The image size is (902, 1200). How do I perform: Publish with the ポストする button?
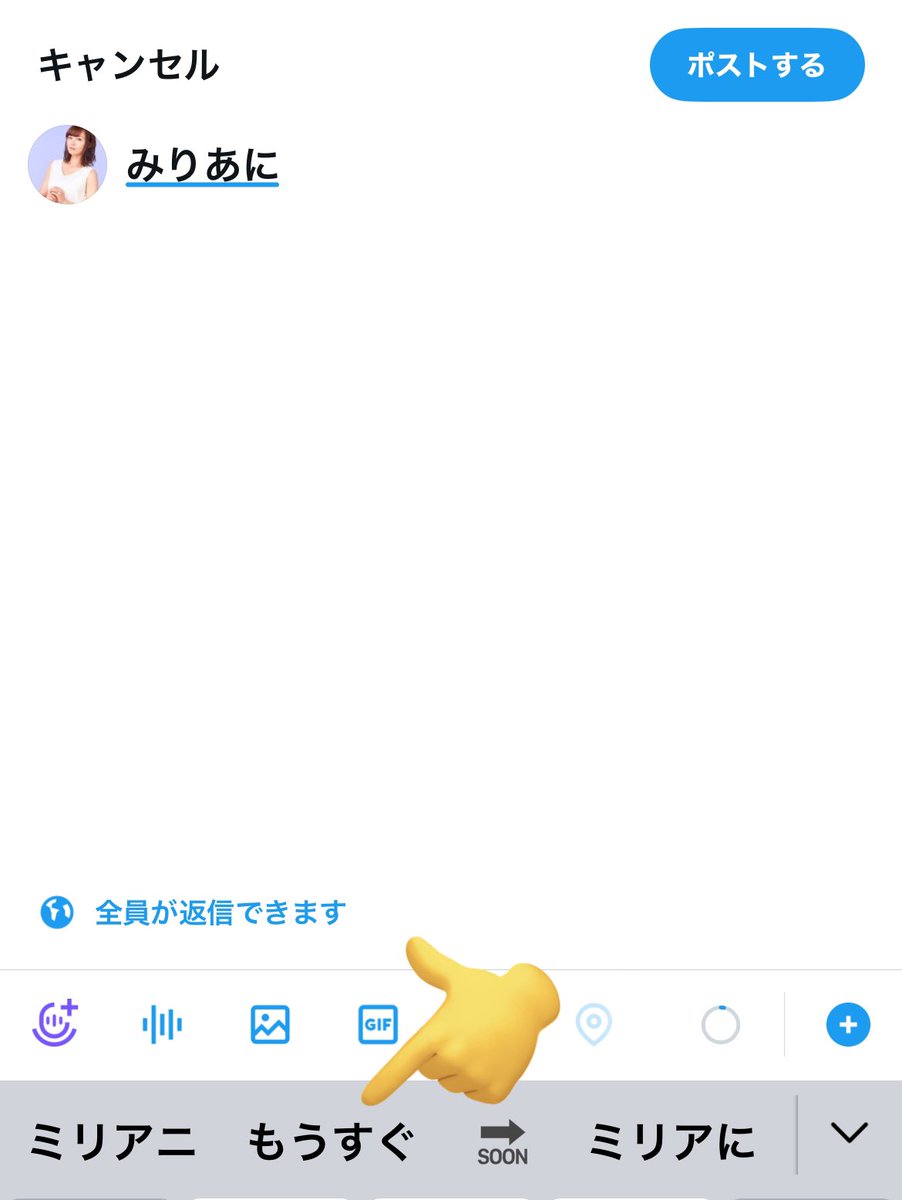[x=756, y=65]
